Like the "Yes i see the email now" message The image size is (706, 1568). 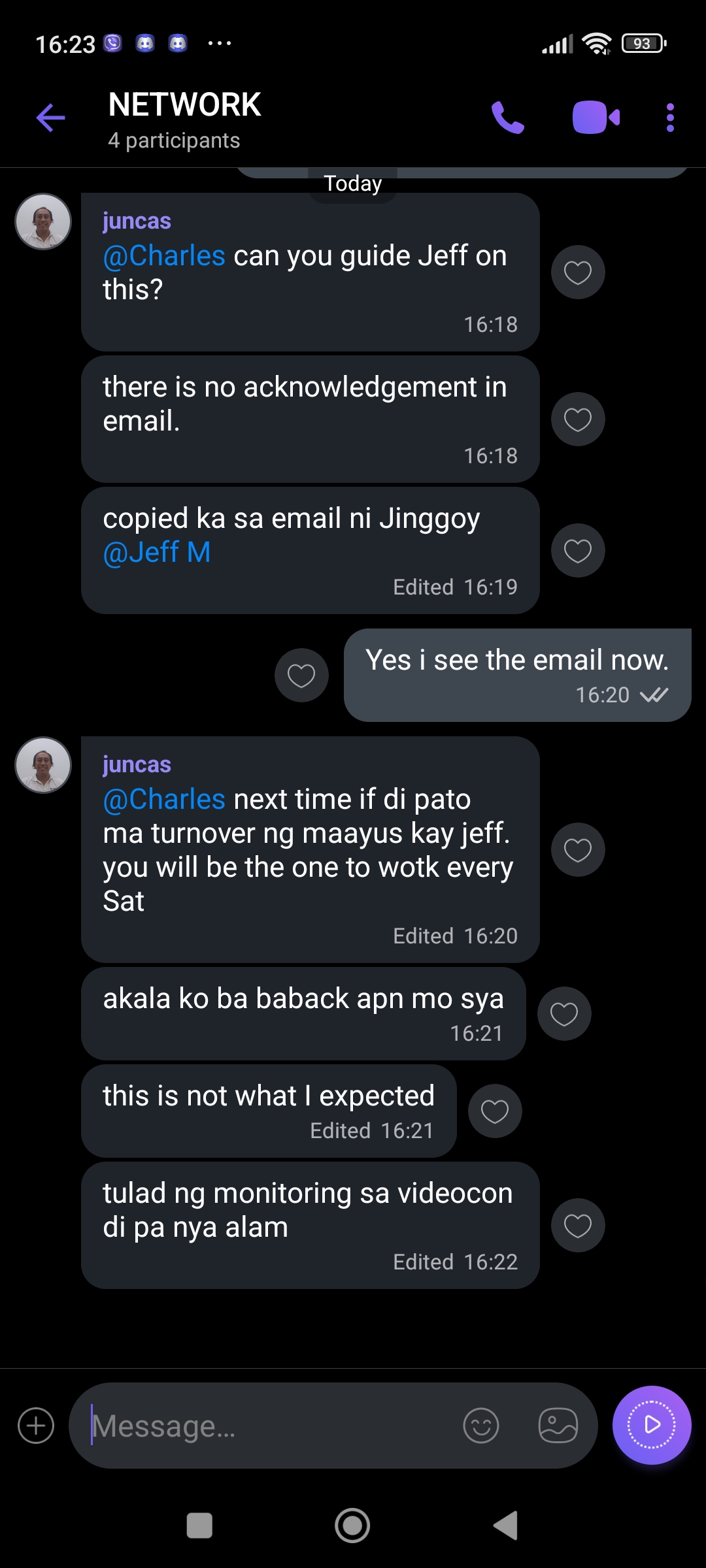click(301, 676)
